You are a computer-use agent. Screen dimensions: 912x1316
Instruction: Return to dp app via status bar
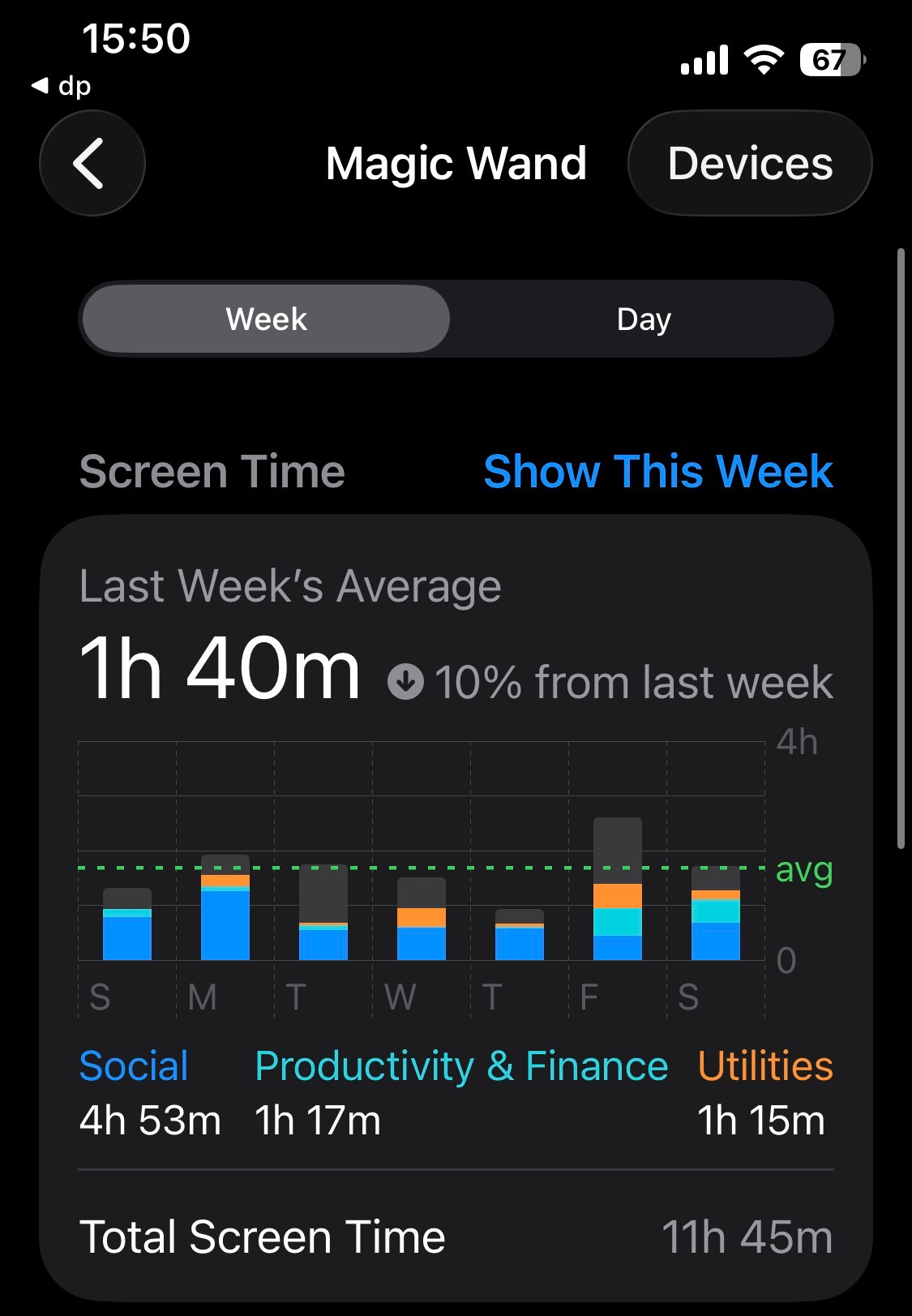coord(61,86)
